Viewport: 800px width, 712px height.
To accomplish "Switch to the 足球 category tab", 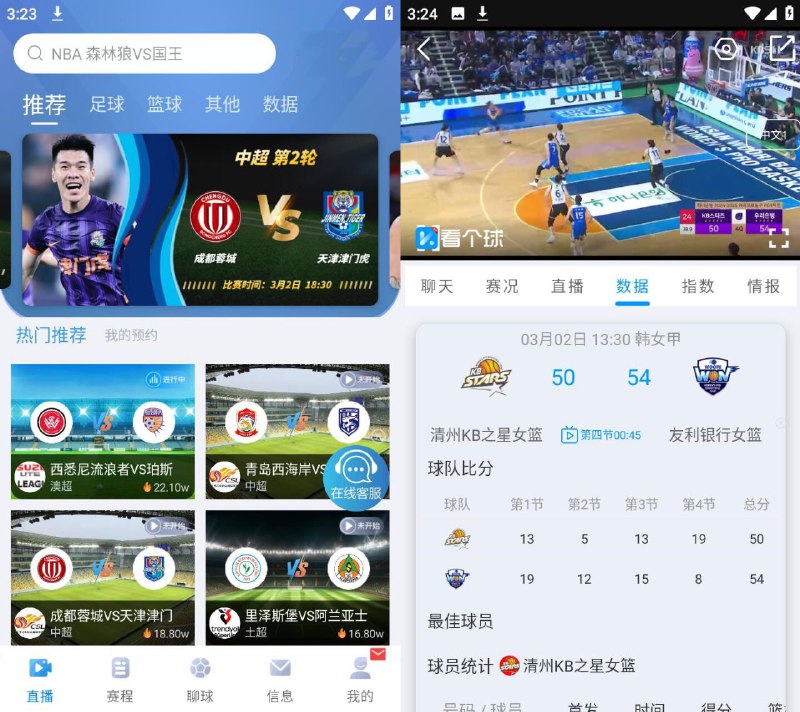I will pyautogui.click(x=106, y=104).
